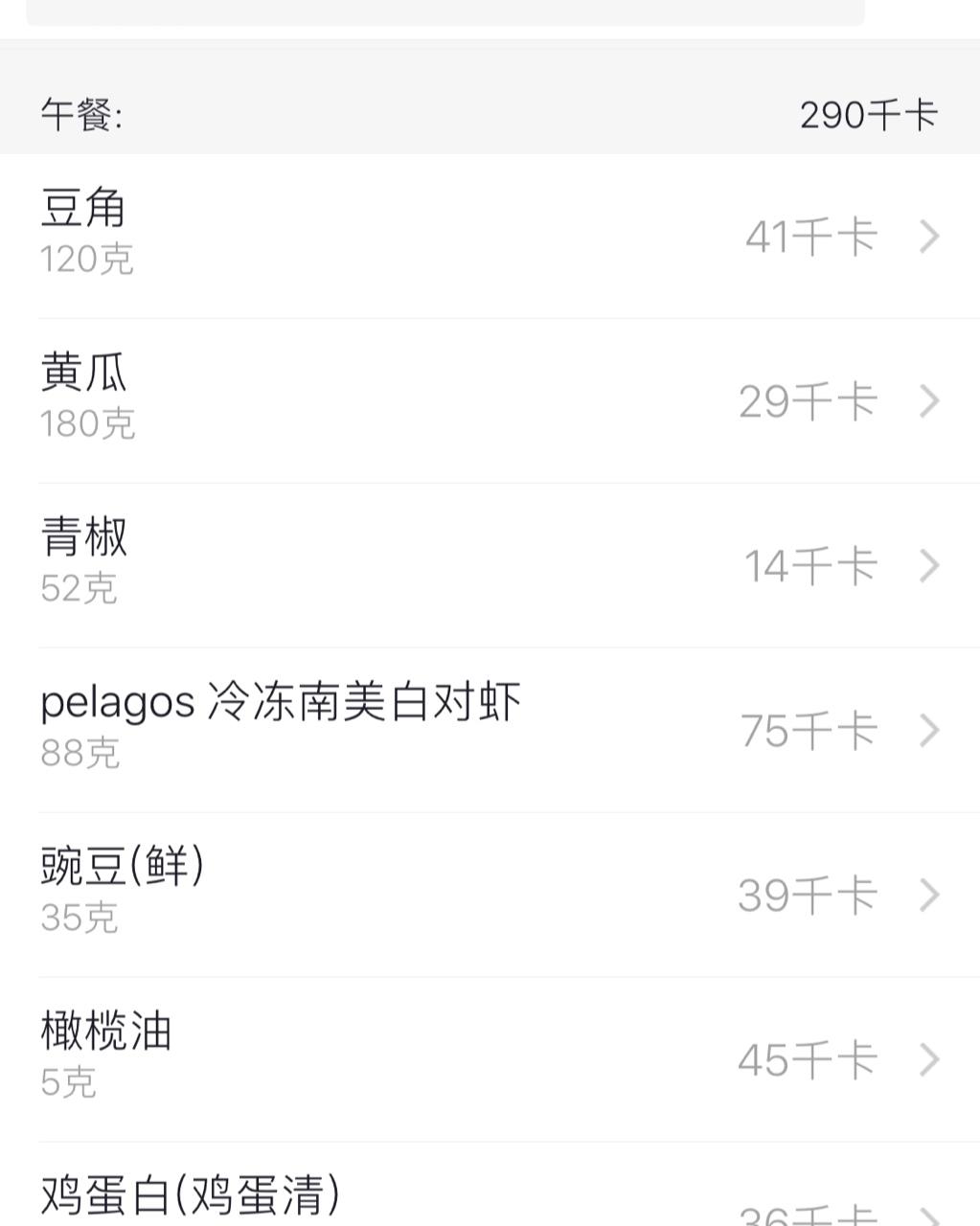Image resolution: width=980 pixels, height=1226 pixels.
Task: View details for 黄瓜 180克
Action: [489, 400]
